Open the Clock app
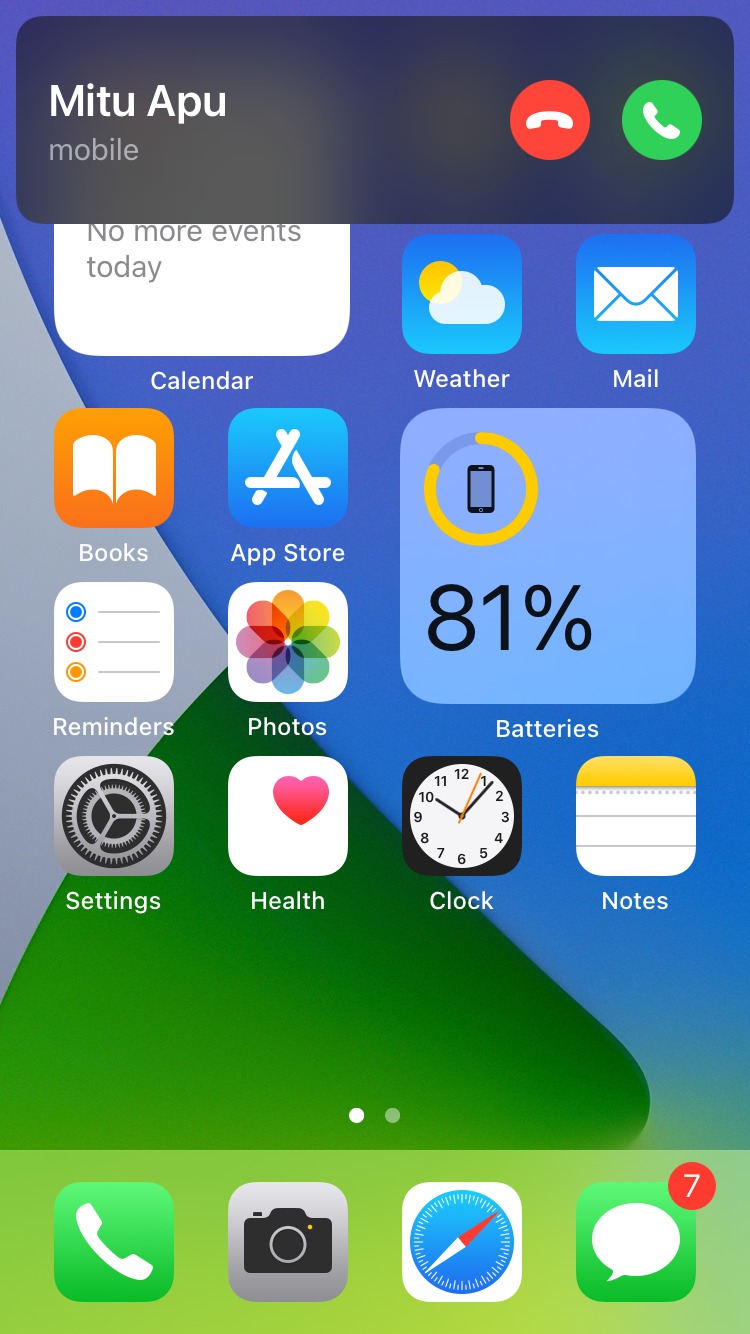The height and width of the screenshot is (1334, 750). (x=462, y=816)
